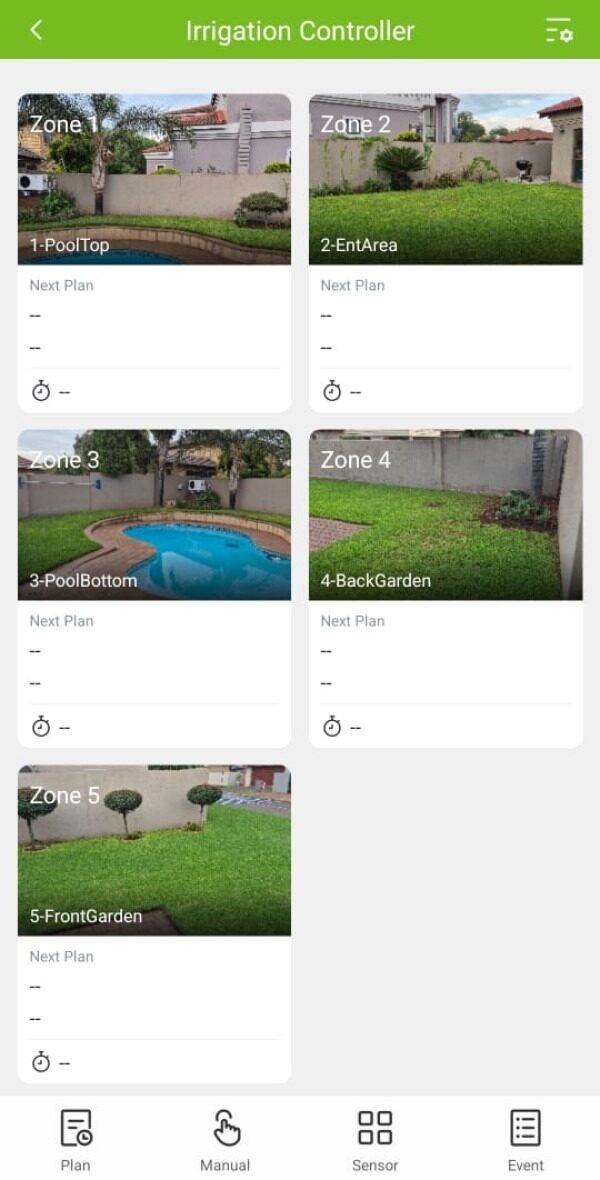Open the Manual tab
600x1180 pixels.
(x=225, y=1139)
